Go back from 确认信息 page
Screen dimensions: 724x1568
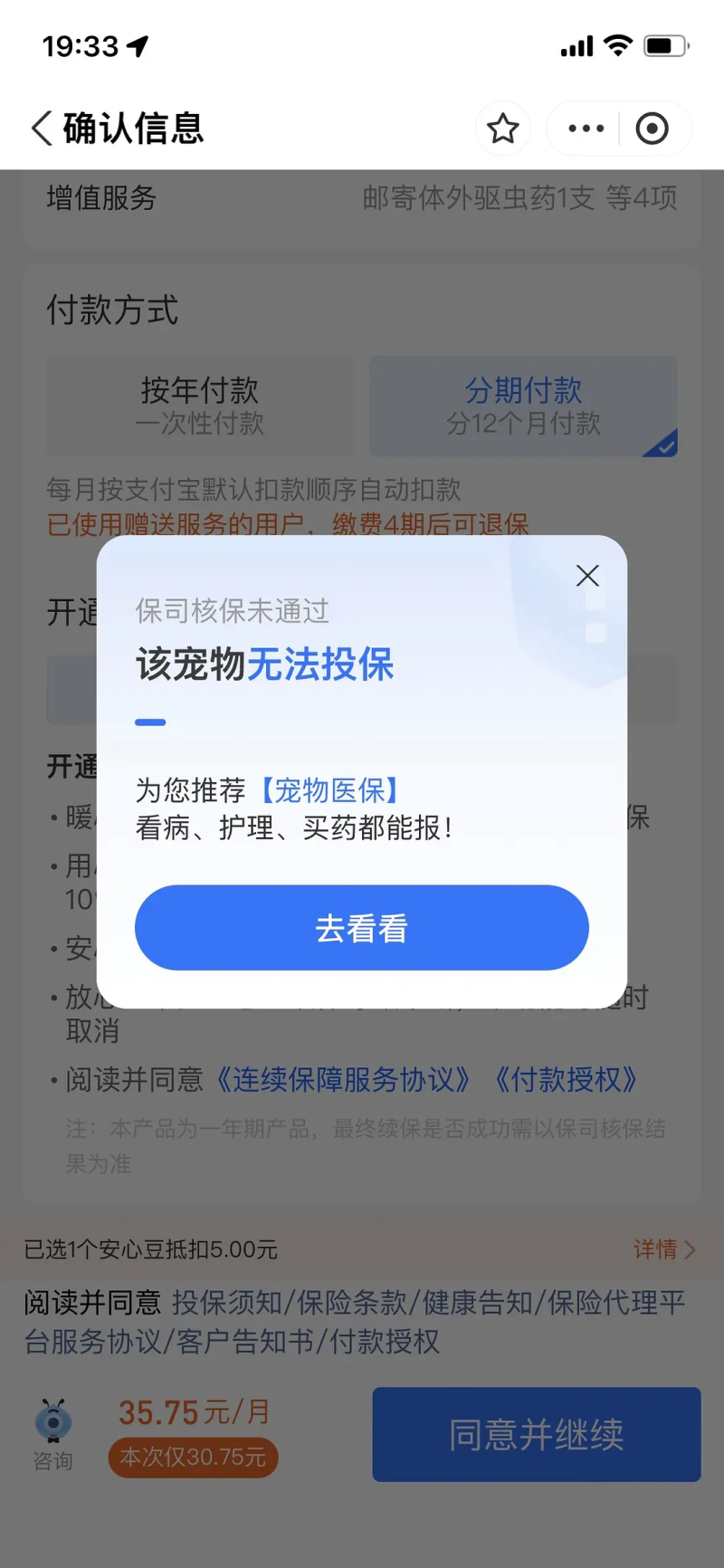click(43, 129)
